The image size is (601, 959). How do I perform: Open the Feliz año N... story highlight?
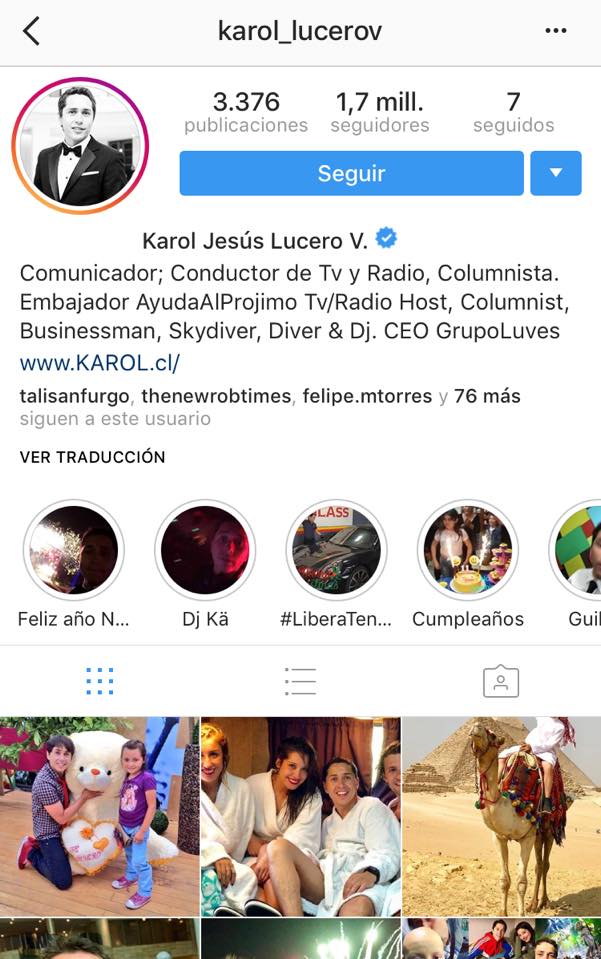tap(73, 551)
